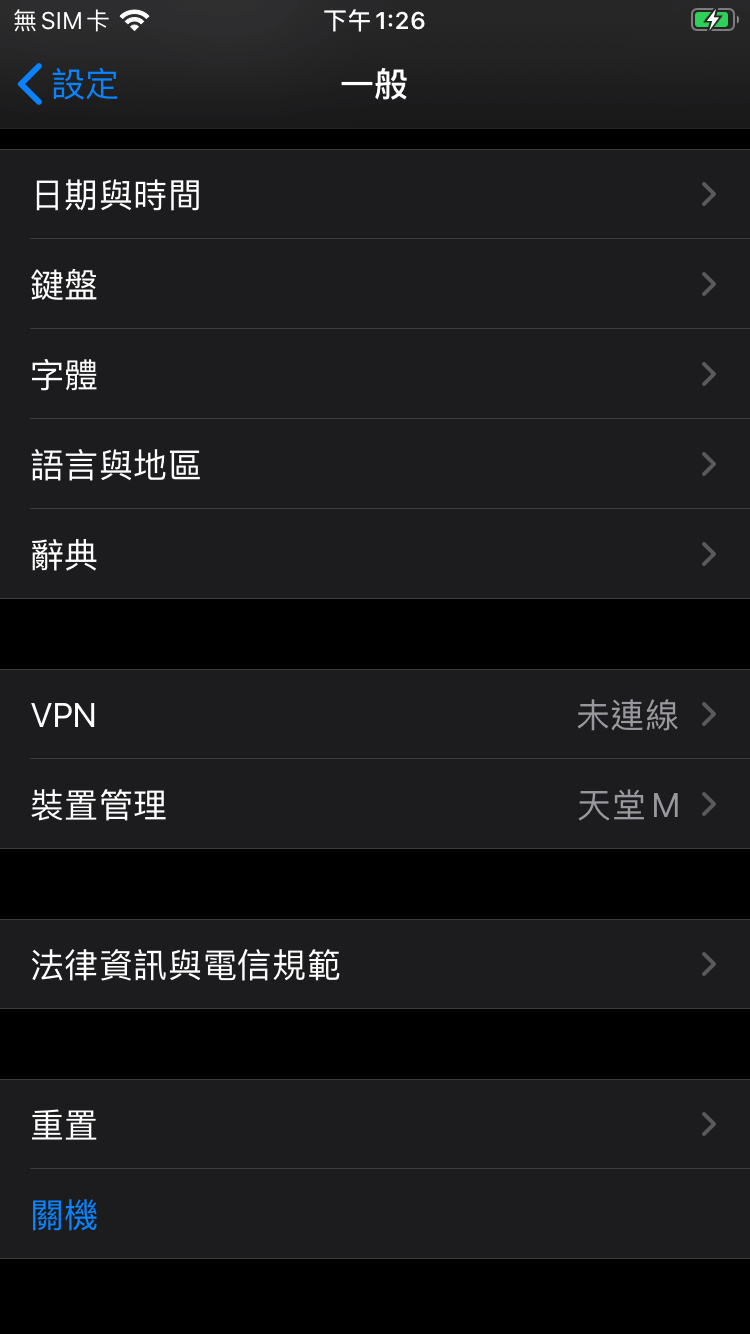The height and width of the screenshot is (1334, 750).
Task: Open the 重置 options
Action: pos(375,1124)
